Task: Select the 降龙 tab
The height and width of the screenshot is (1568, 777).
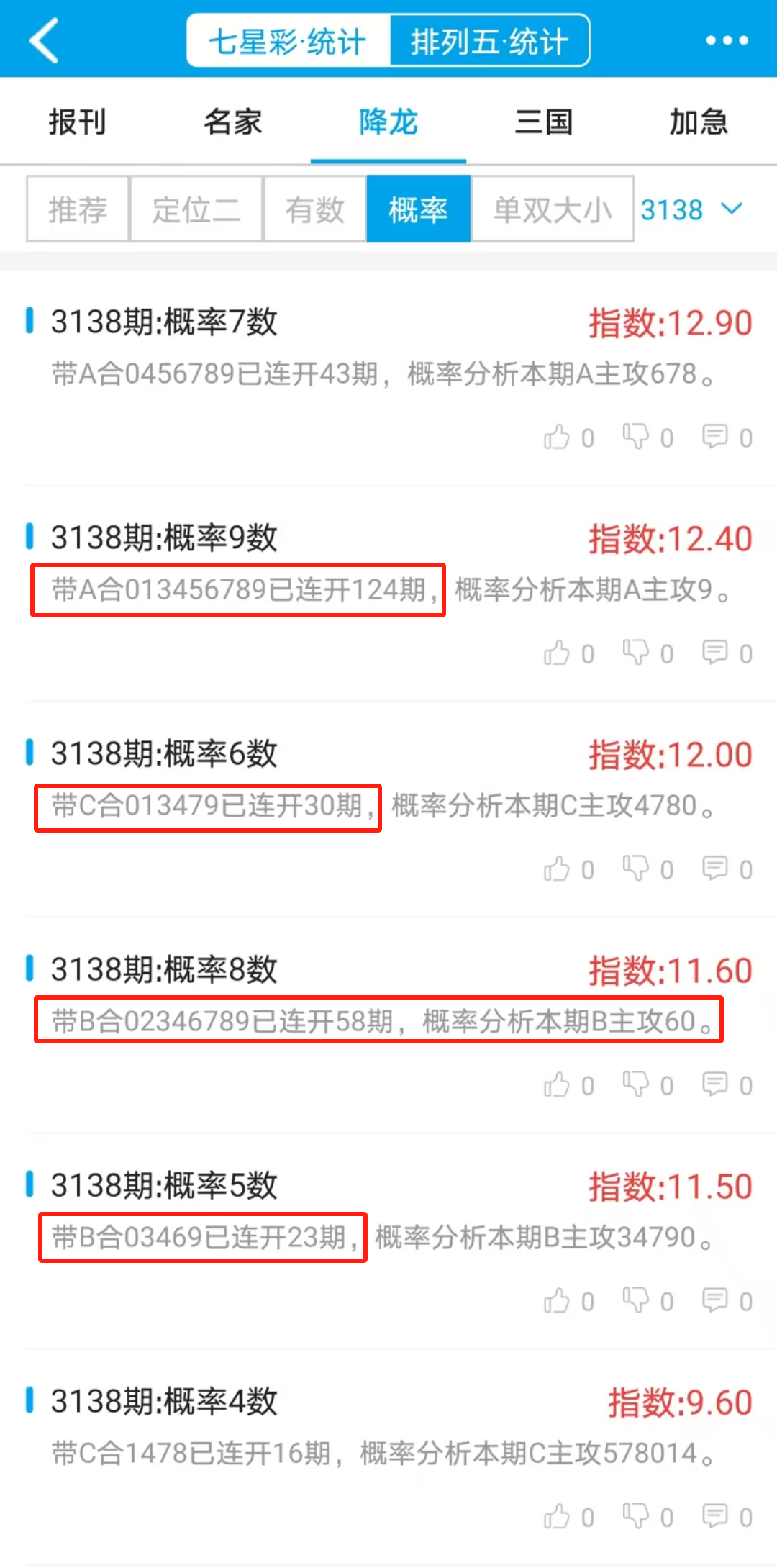Action: point(388,122)
